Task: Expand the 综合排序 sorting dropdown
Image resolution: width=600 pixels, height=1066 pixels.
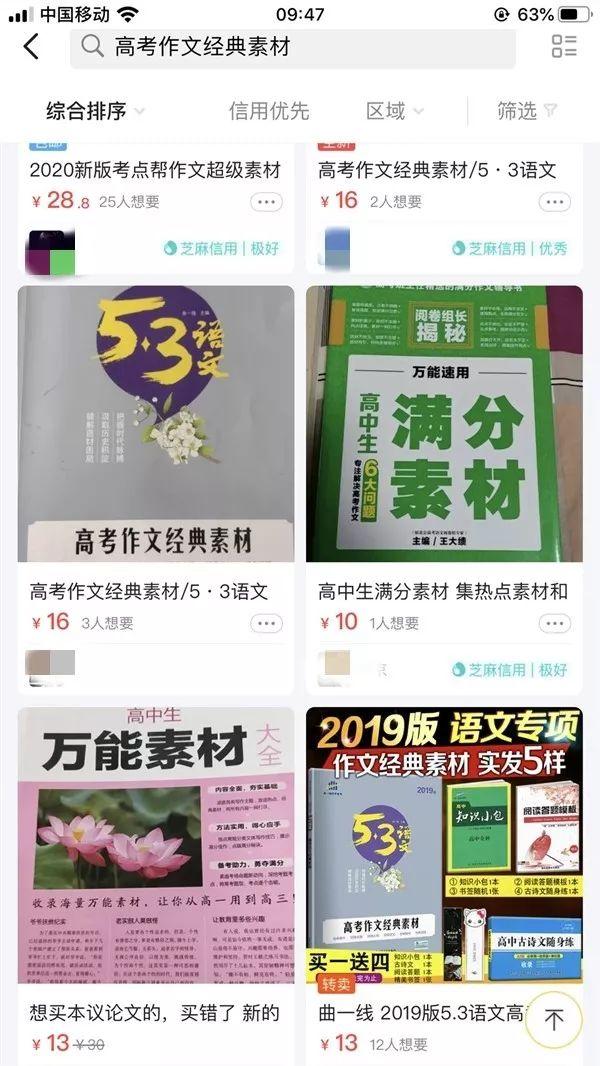Action: [x=95, y=111]
